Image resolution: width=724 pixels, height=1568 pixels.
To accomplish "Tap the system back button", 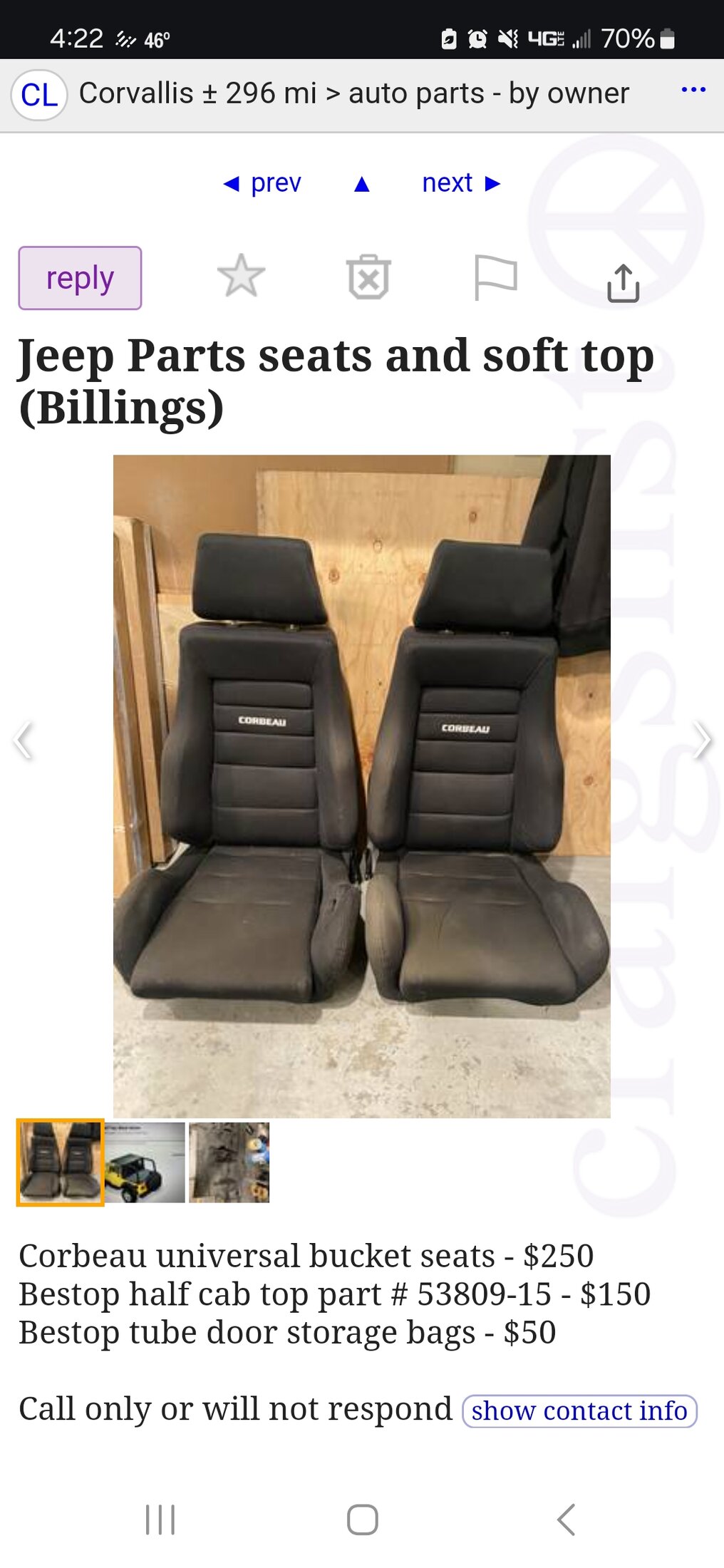I will (566, 1520).
